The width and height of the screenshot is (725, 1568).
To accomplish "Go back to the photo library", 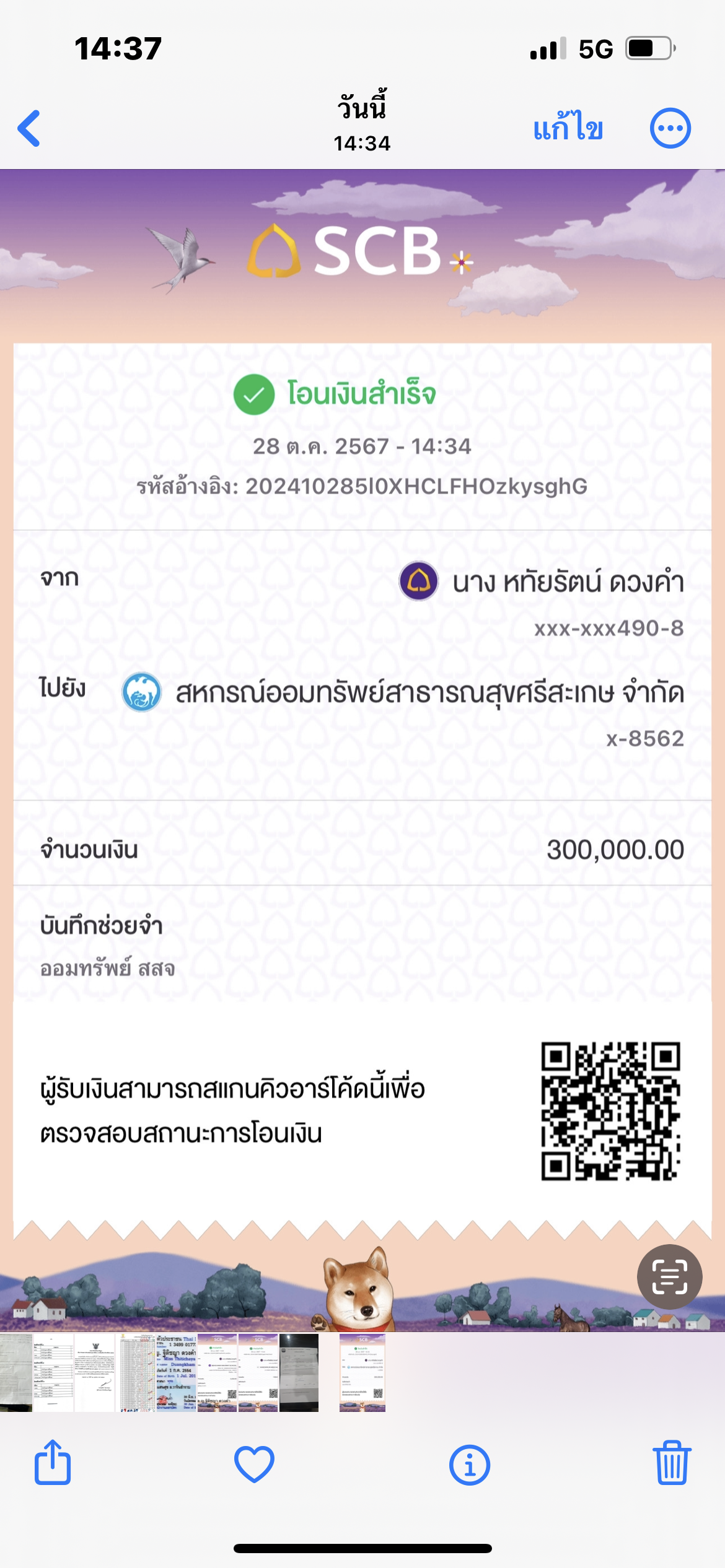I will pyautogui.click(x=29, y=128).
